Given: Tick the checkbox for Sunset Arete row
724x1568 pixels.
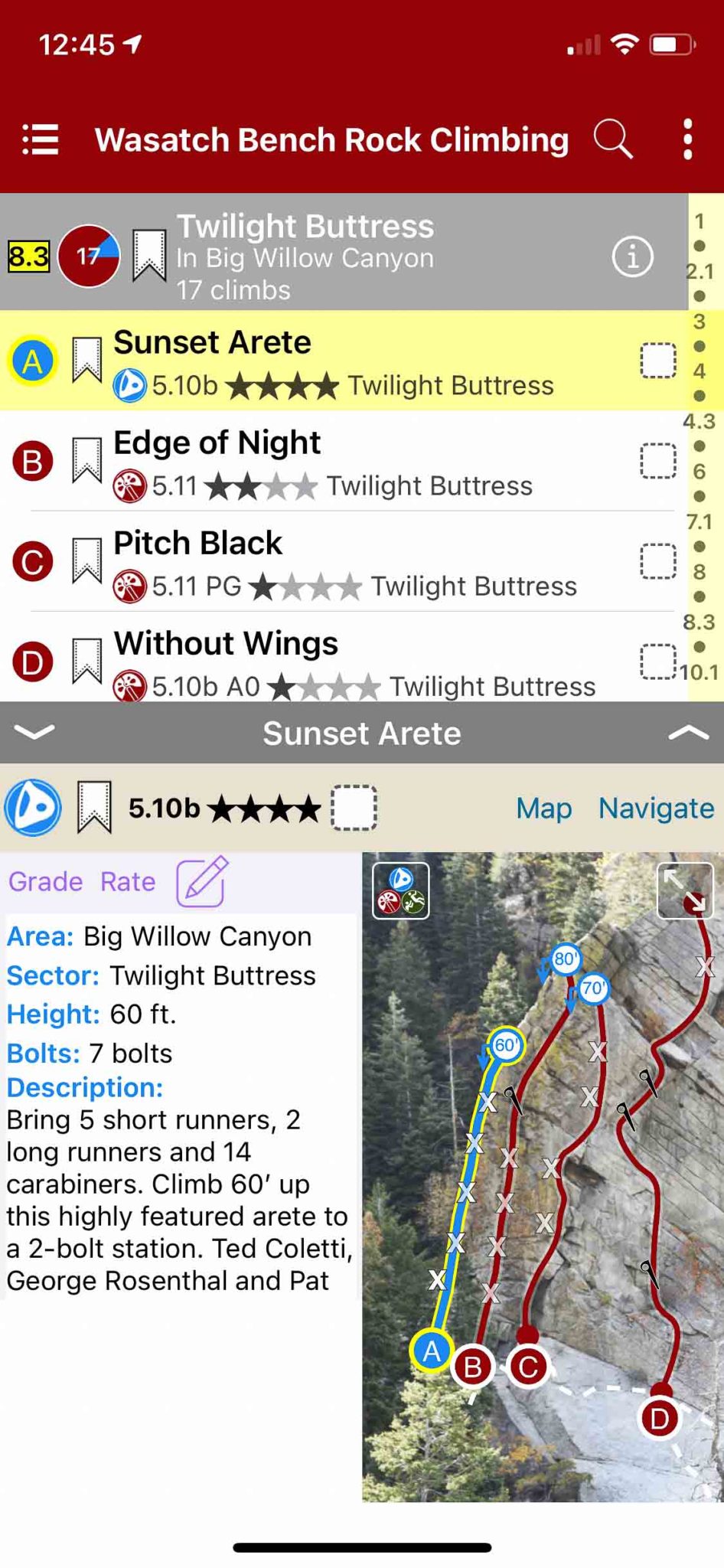Looking at the screenshot, I should 658,361.
